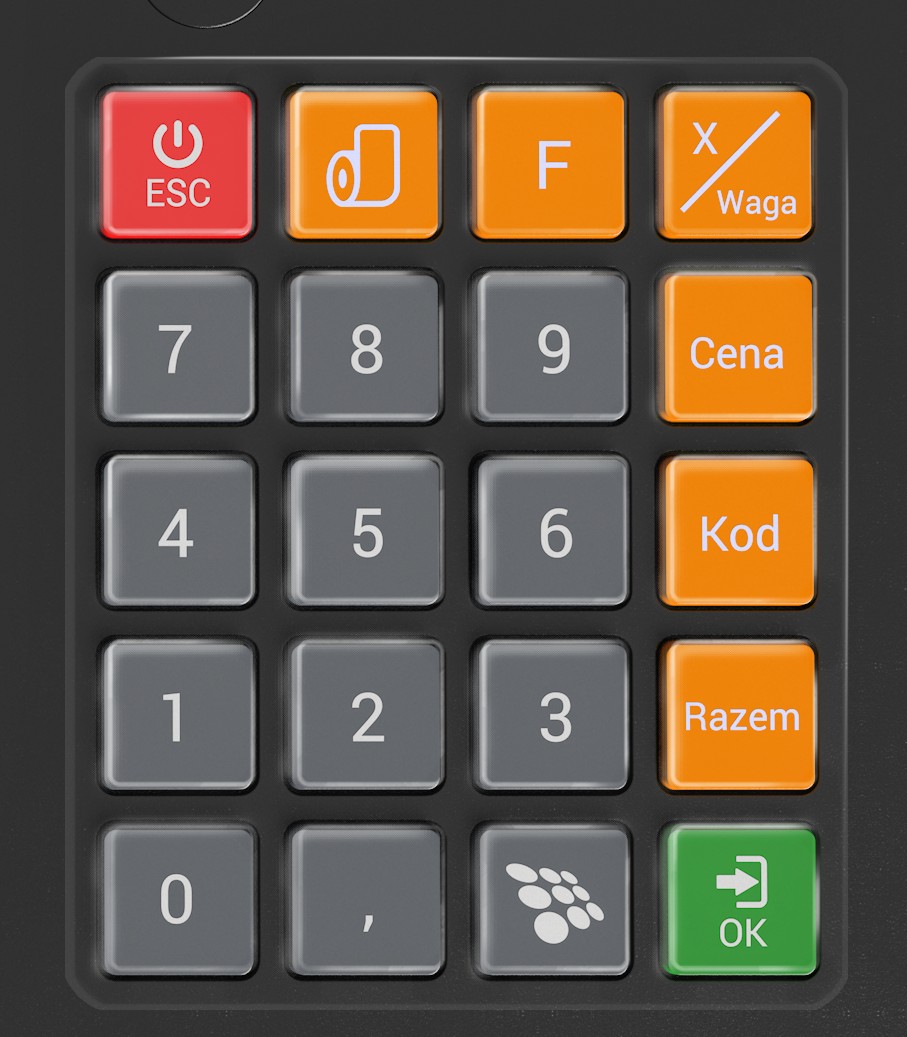Feed paper with the roll key

[x=363, y=165]
